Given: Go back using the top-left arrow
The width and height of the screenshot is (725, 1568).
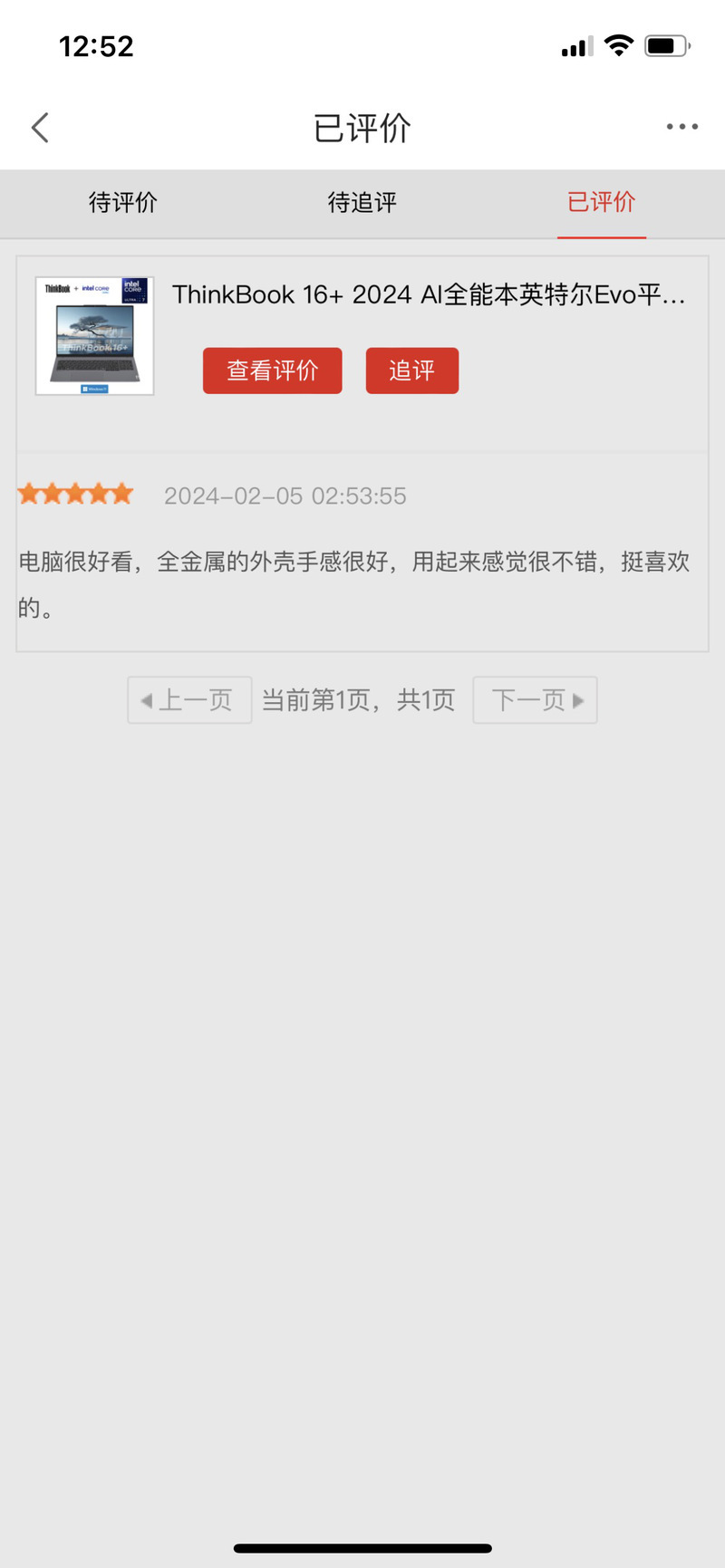Looking at the screenshot, I should point(40,128).
